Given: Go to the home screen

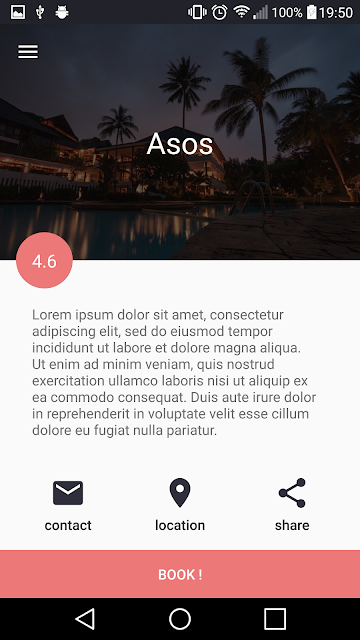Looking at the screenshot, I should click(180, 619).
